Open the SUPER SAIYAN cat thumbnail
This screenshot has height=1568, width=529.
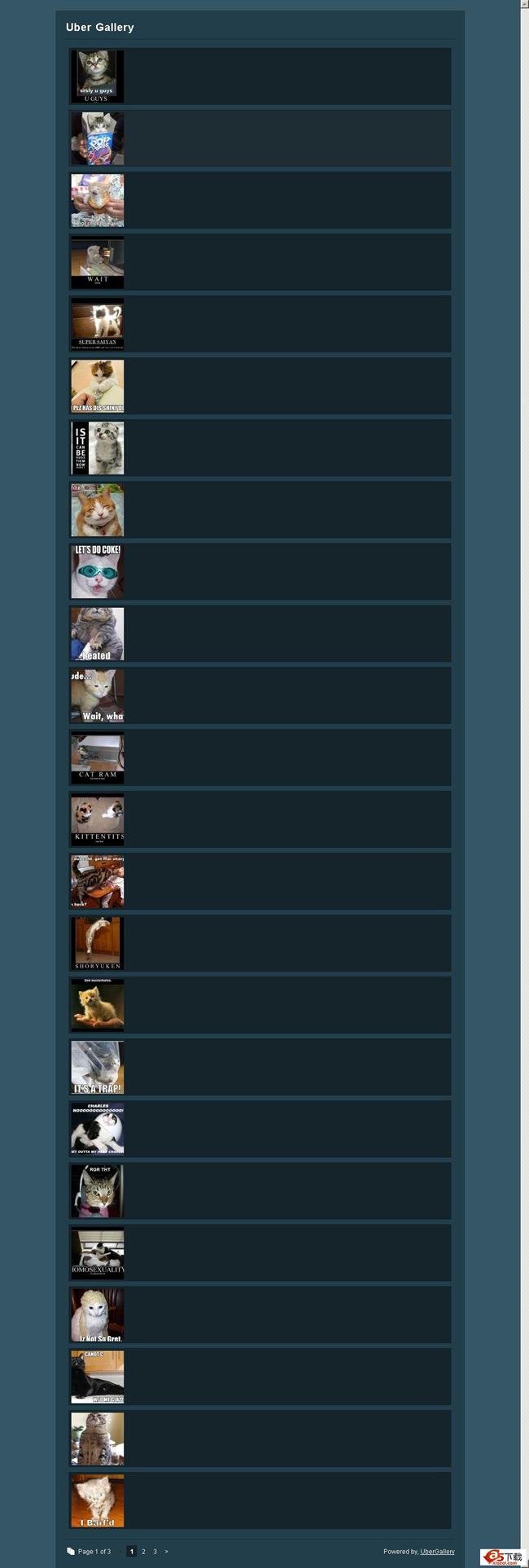click(97, 324)
